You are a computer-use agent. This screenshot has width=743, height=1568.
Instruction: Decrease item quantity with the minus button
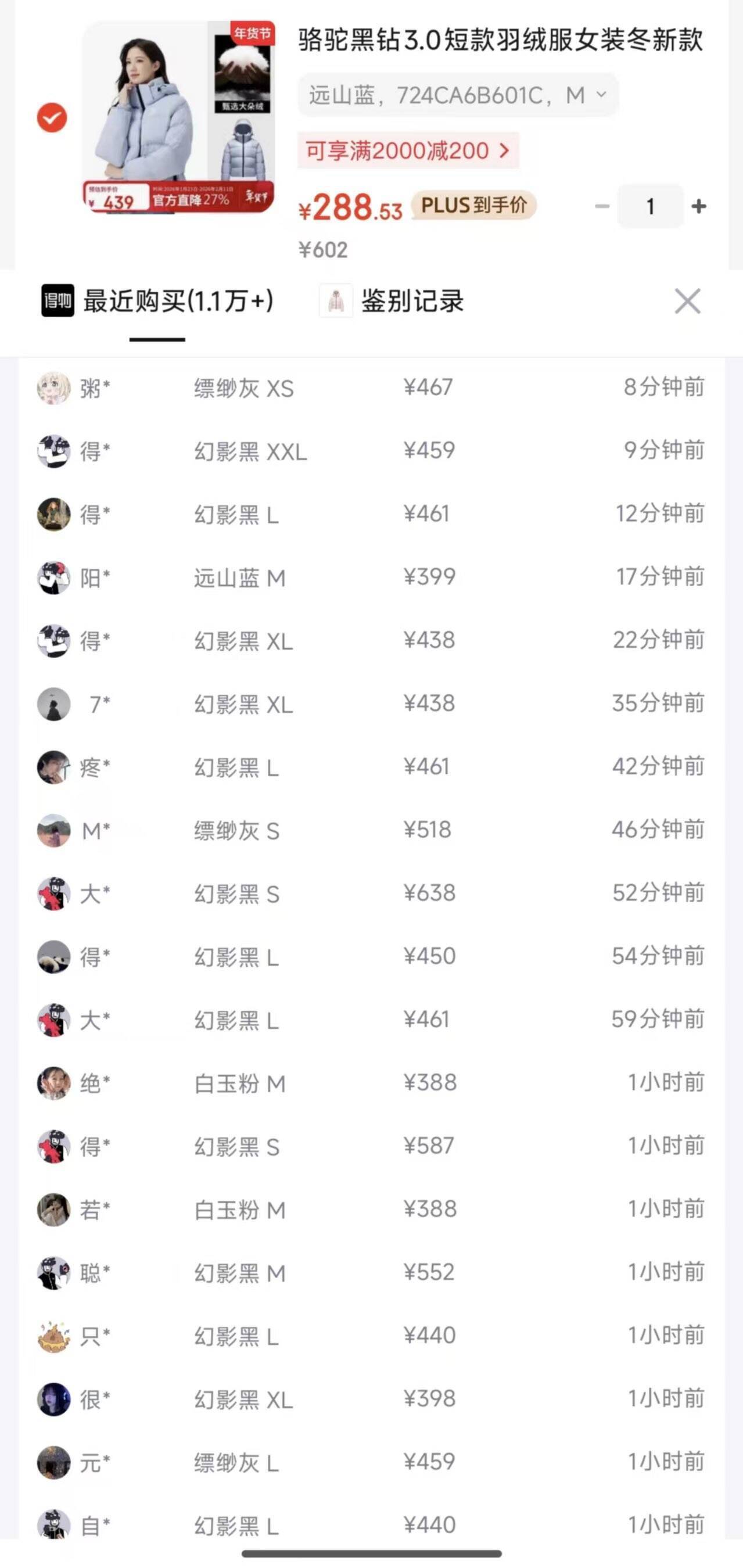tap(602, 206)
